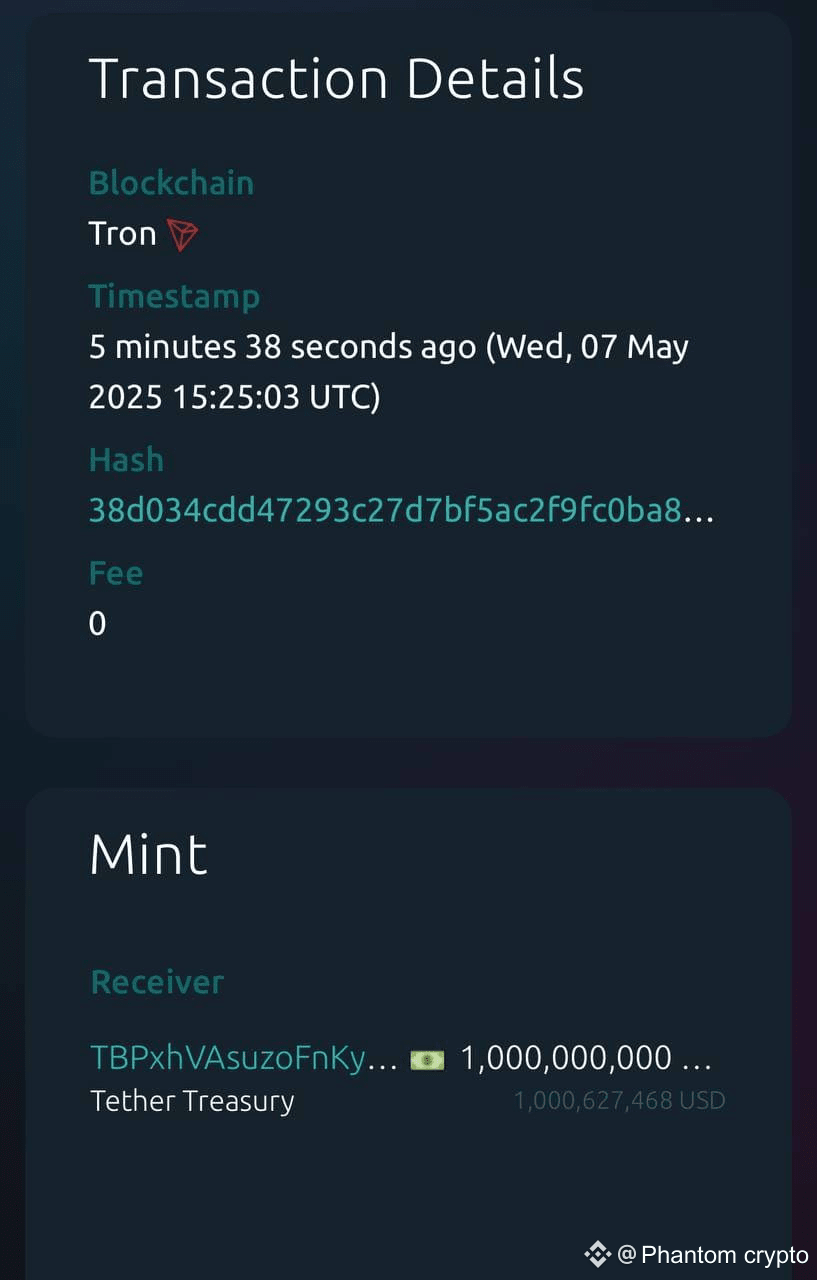Screen dimensions: 817x1280
Task: Click the watermark logo at bottom right
Action: pyautogui.click(x=597, y=1253)
